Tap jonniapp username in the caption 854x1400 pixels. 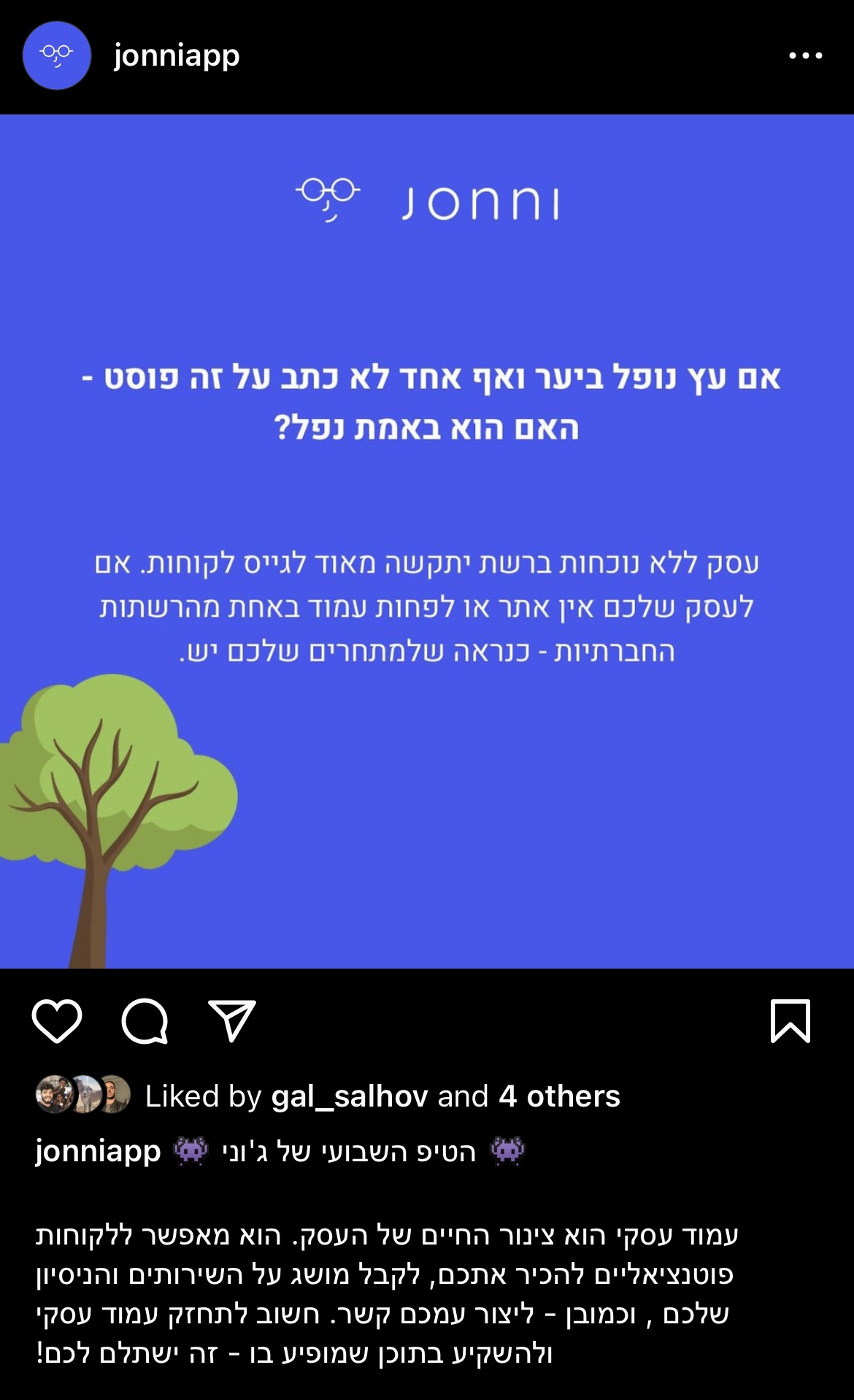pos(98,1151)
